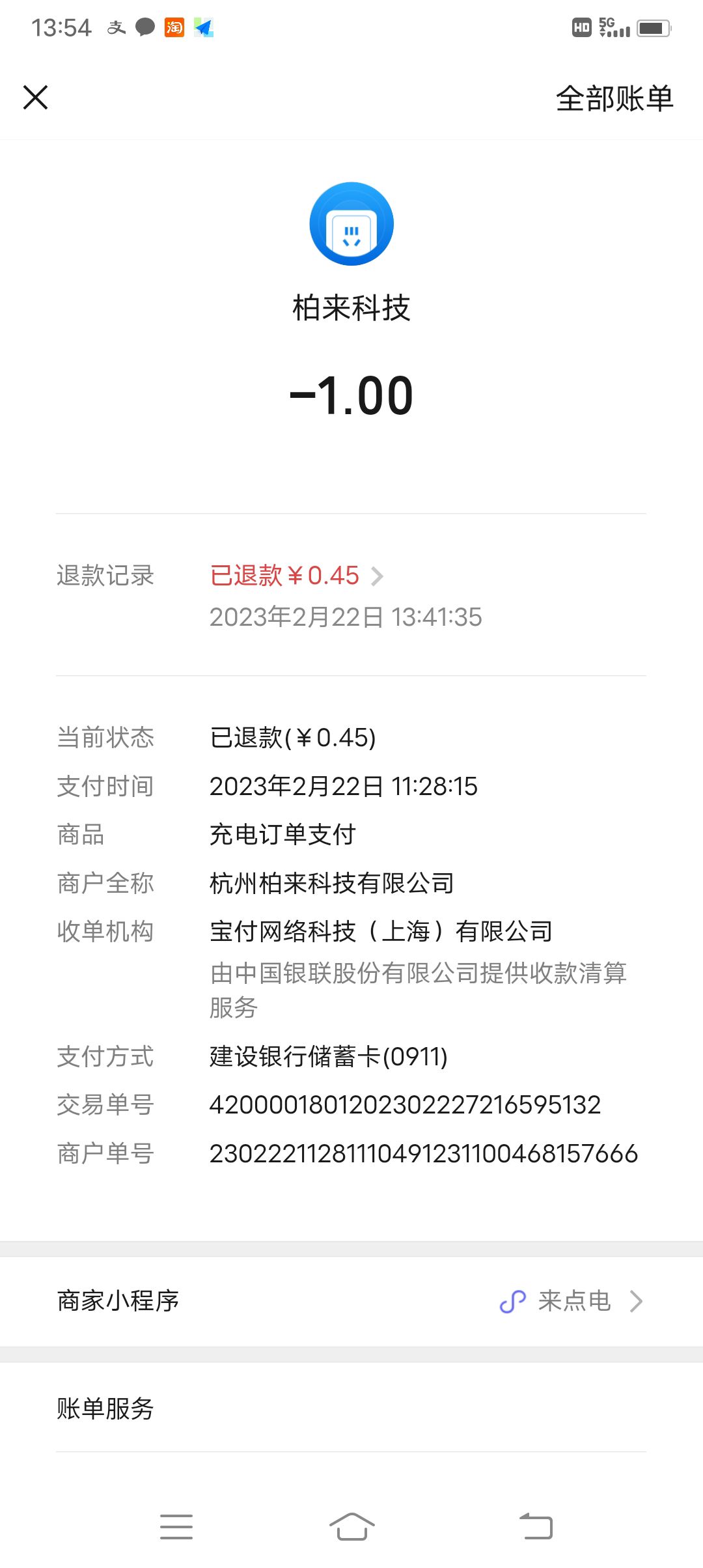This screenshot has height=1568, width=703.
Task: Open the 来点电 merchant mini program
Action: (x=572, y=1301)
